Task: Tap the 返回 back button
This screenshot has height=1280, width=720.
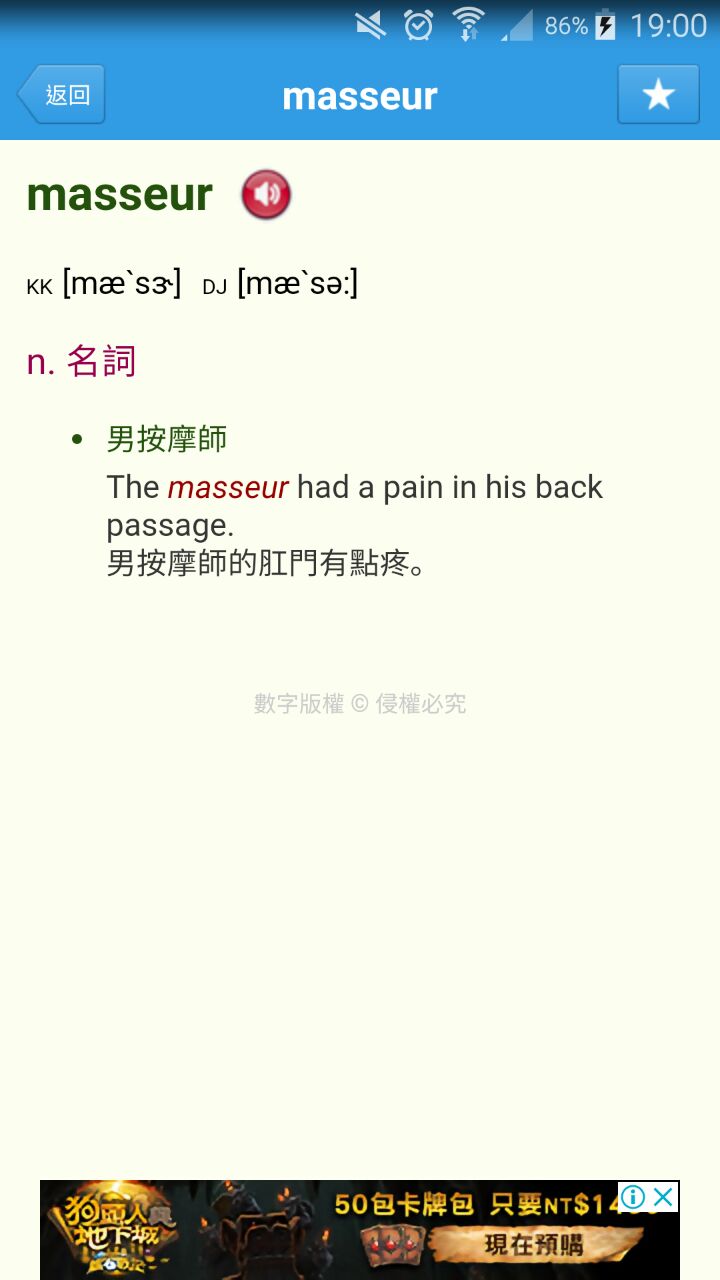Action: 62,95
